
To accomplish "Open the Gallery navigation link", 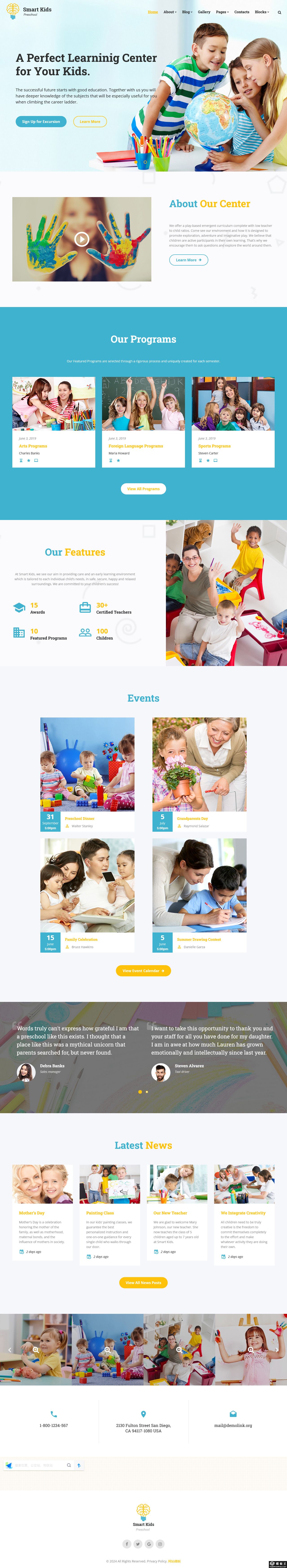I will pyautogui.click(x=204, y=12).
